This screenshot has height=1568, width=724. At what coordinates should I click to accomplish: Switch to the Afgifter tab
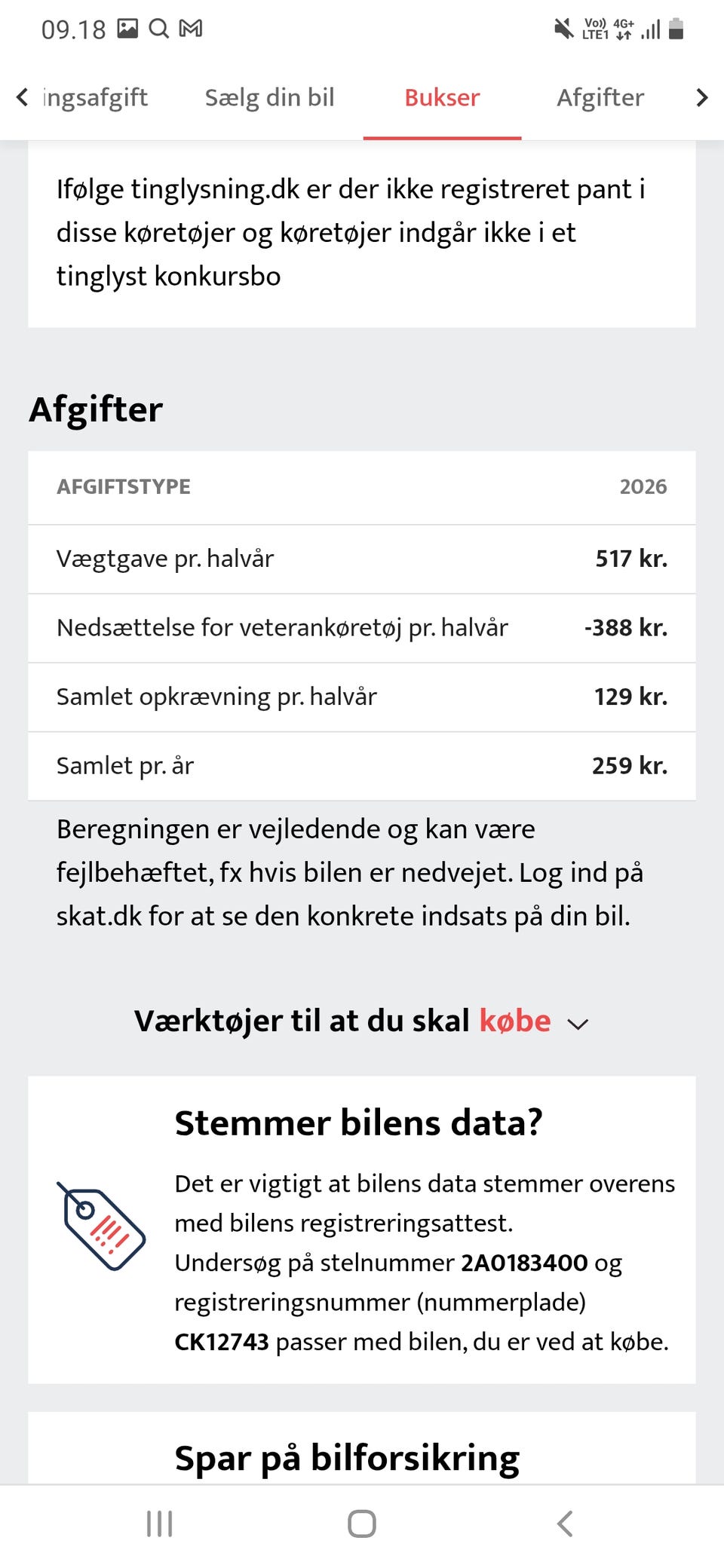tap(600, 97)
